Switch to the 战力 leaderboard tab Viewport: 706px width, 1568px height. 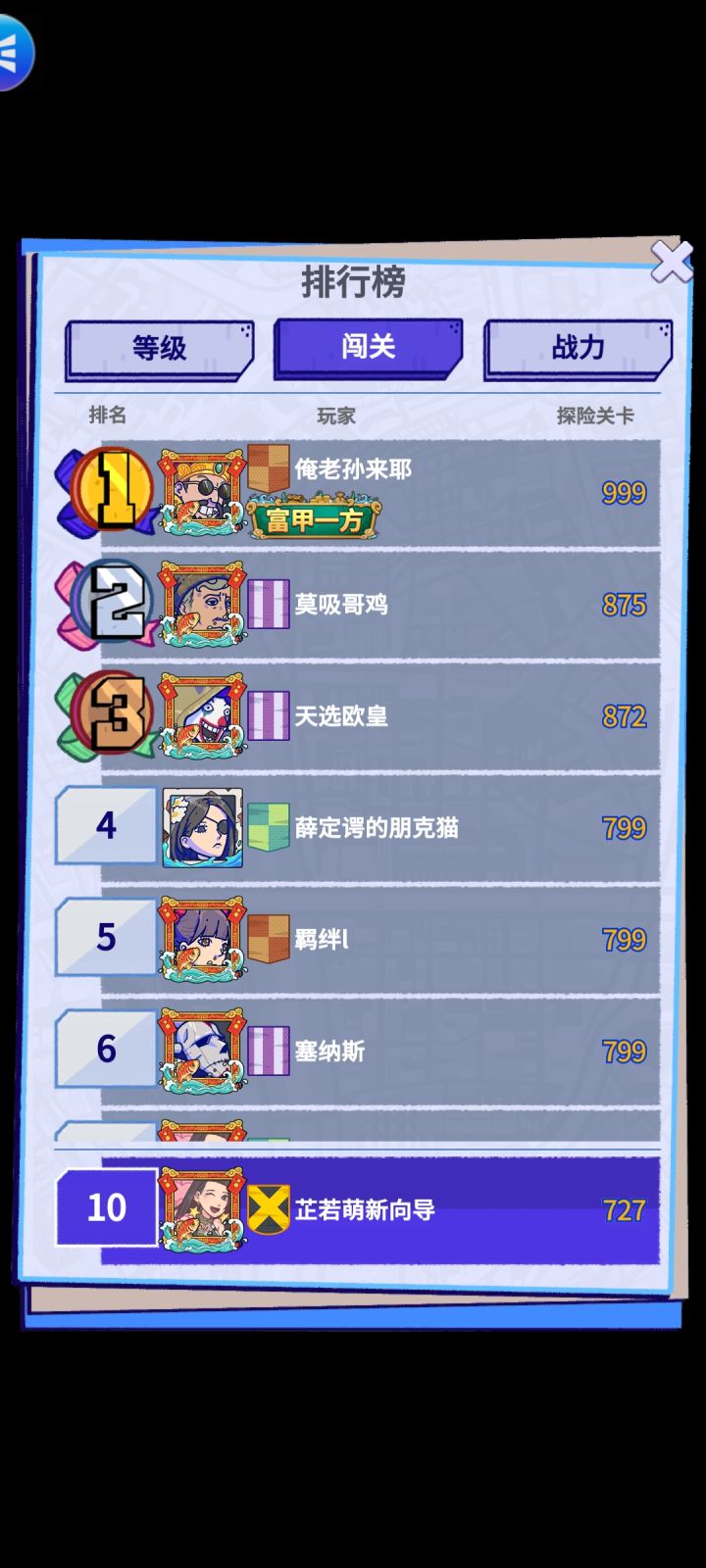[x=577, y=349]
